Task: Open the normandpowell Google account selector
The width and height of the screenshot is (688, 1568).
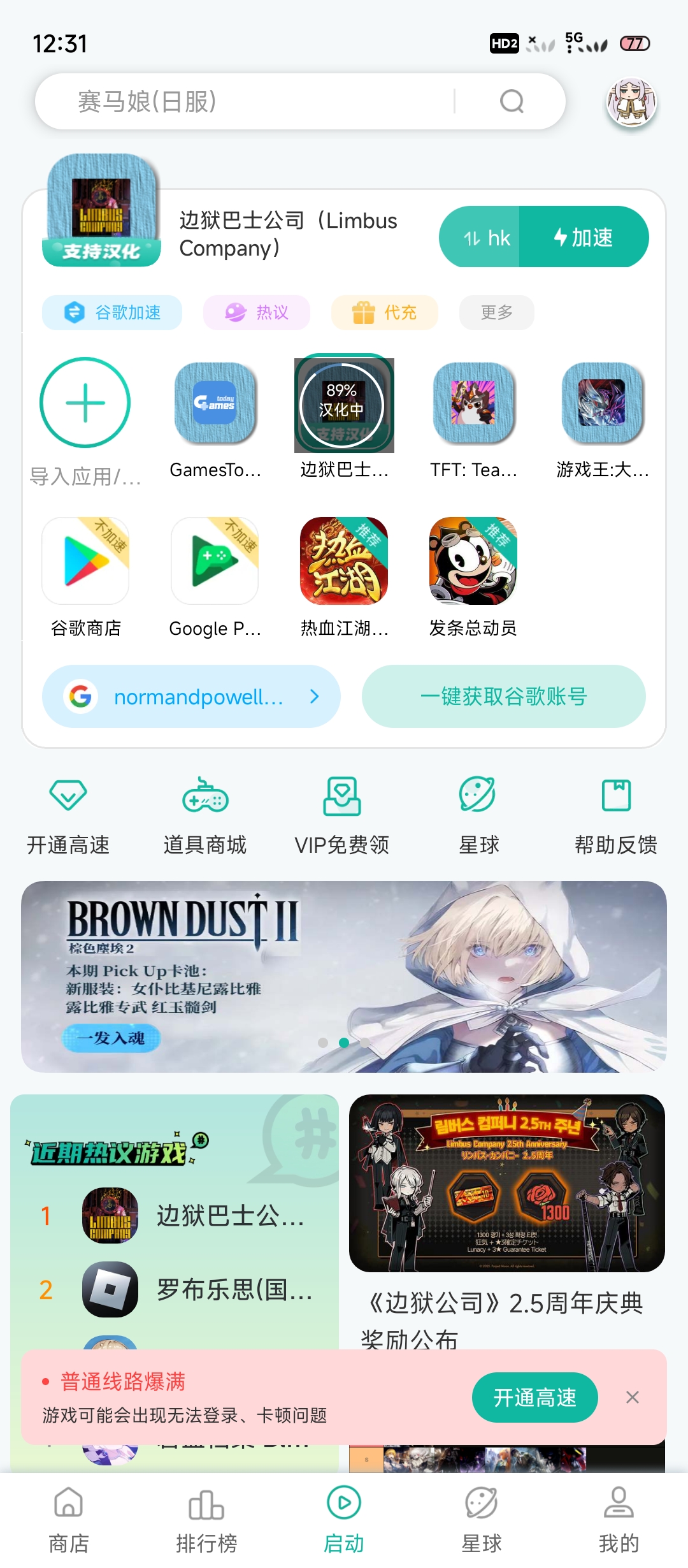Action: click(x=191, y=697)
